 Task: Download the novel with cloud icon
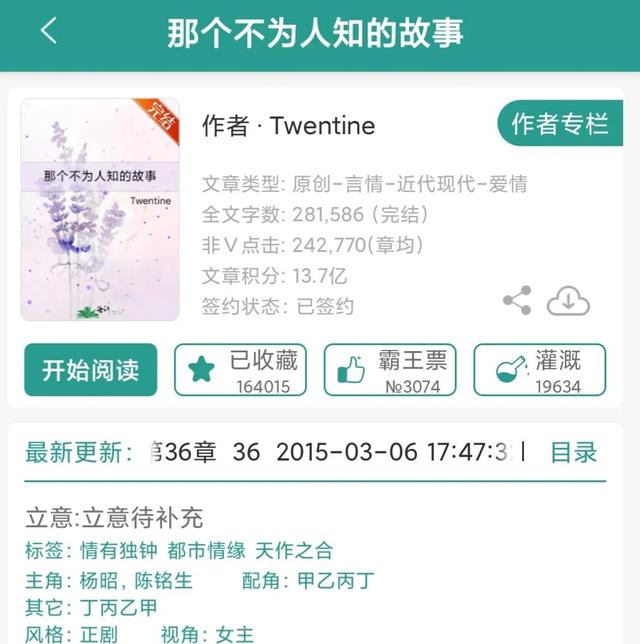click(x=568, y=300)
